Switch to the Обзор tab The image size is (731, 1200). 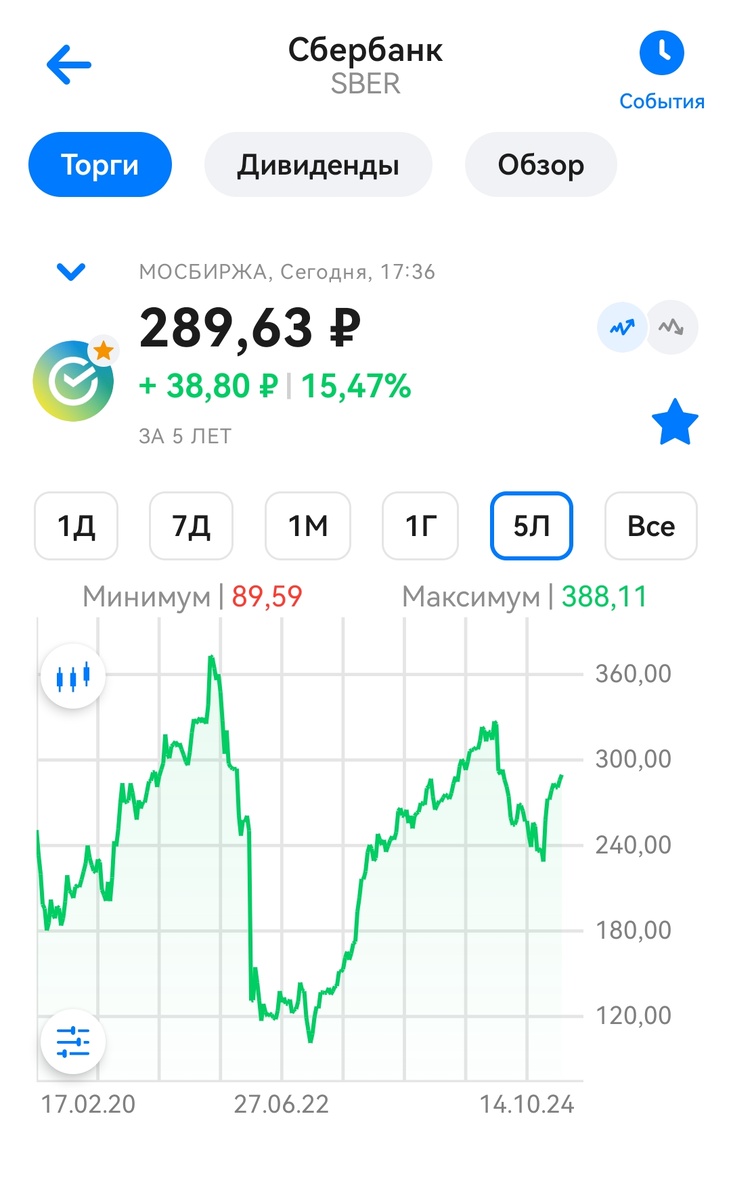[x=541, y=164]
